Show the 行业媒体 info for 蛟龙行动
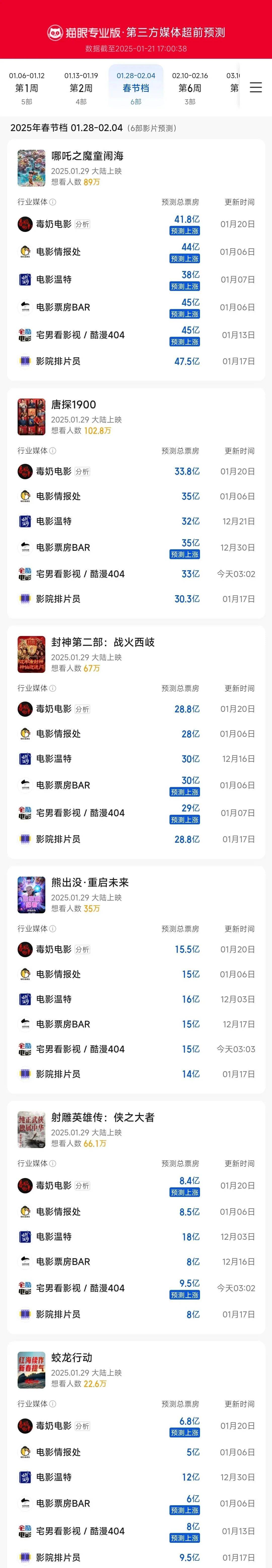This screenshot has width=272, height=1568. pos(53,1404)
